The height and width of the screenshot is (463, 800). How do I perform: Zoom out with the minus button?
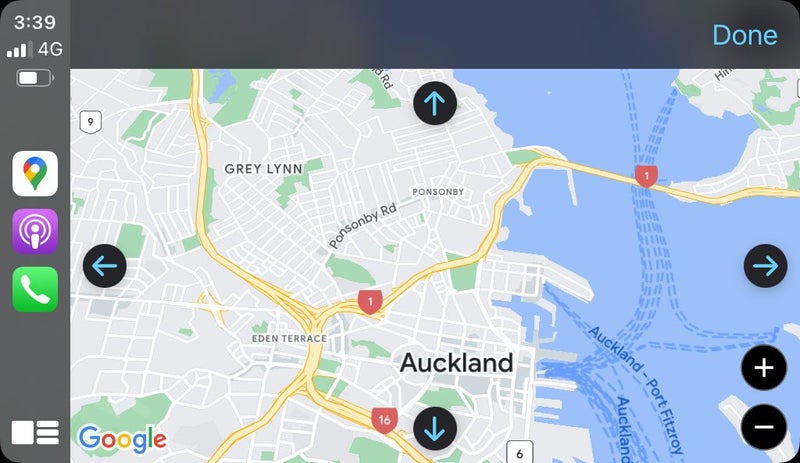coord(764,428)
